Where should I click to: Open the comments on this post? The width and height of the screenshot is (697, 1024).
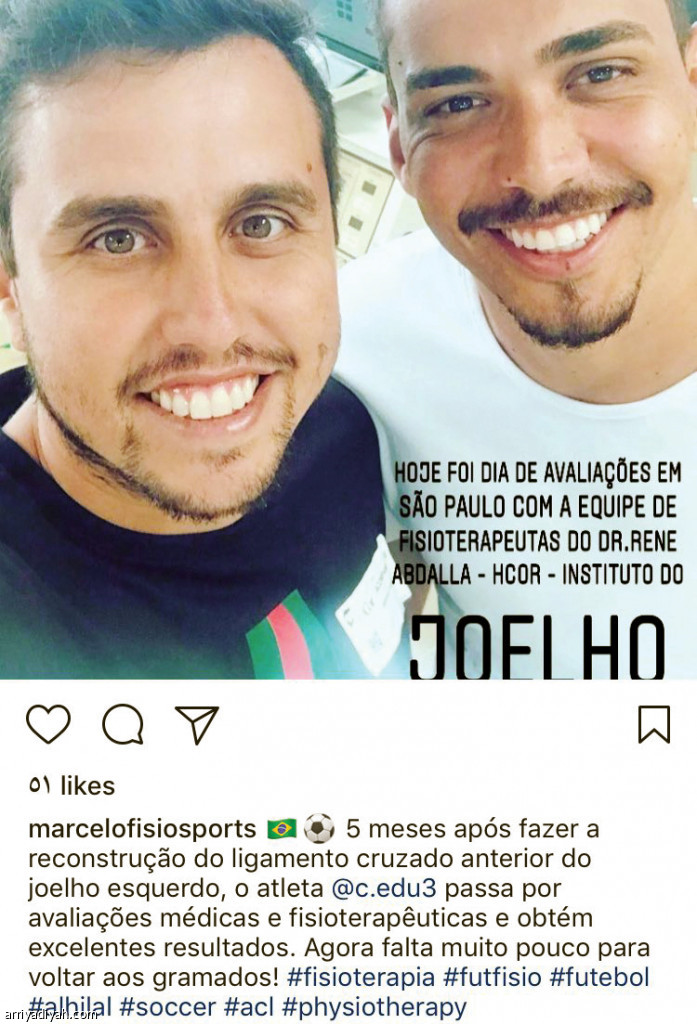(x=123, y=725)
